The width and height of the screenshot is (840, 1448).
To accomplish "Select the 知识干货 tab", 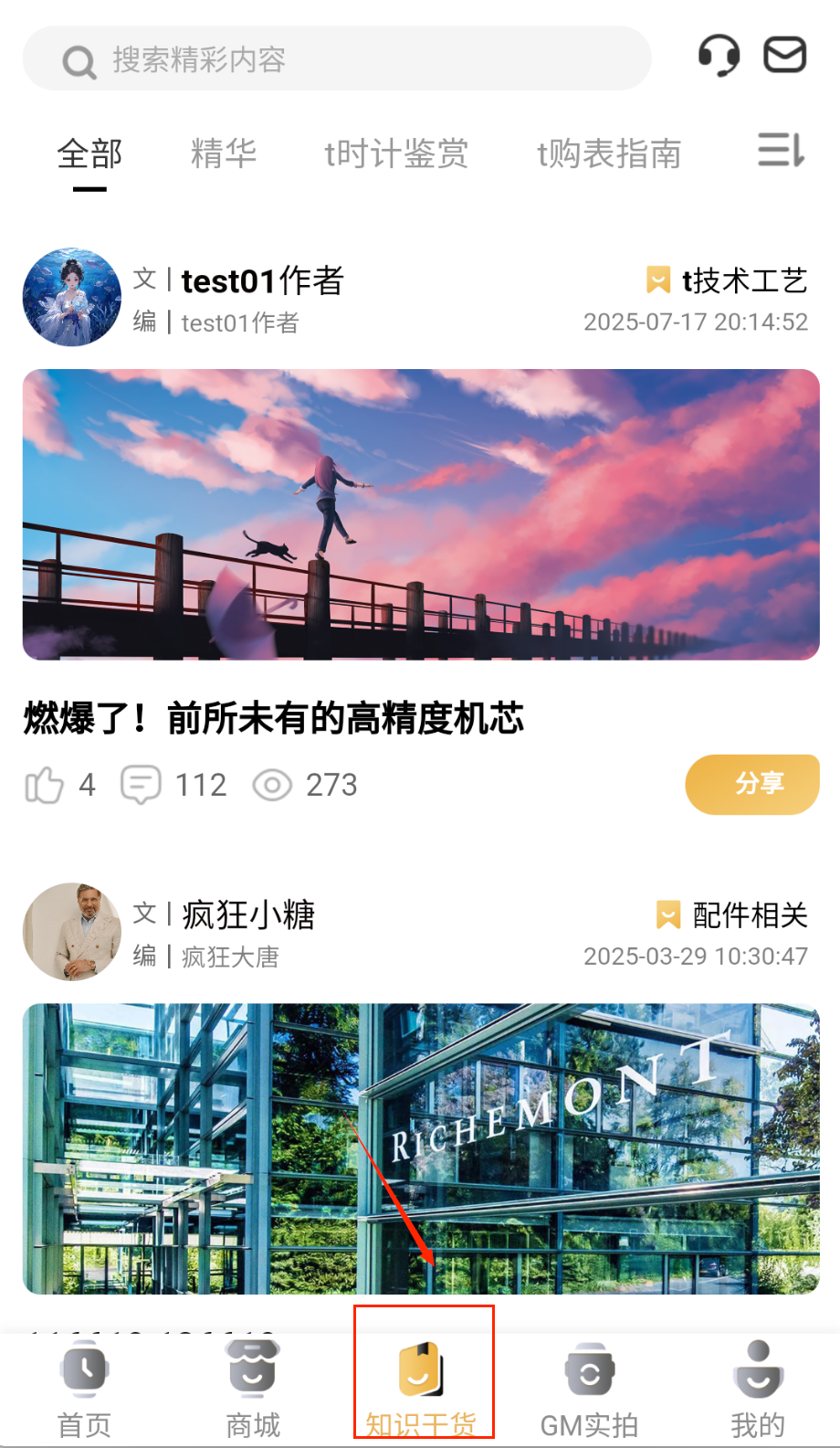I will click(422, 1389).
